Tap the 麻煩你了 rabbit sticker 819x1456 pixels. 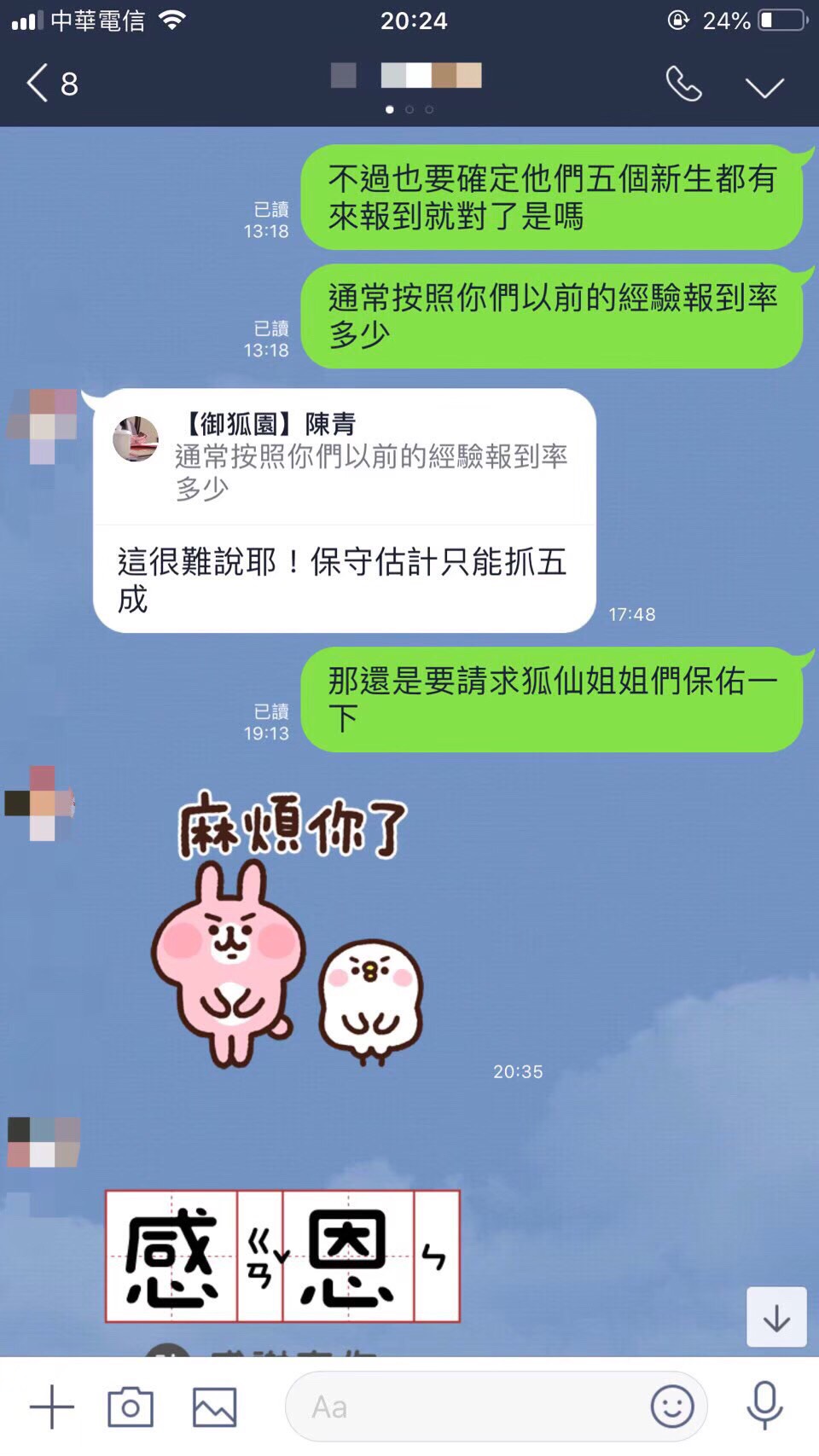click(x=288, y=930)
